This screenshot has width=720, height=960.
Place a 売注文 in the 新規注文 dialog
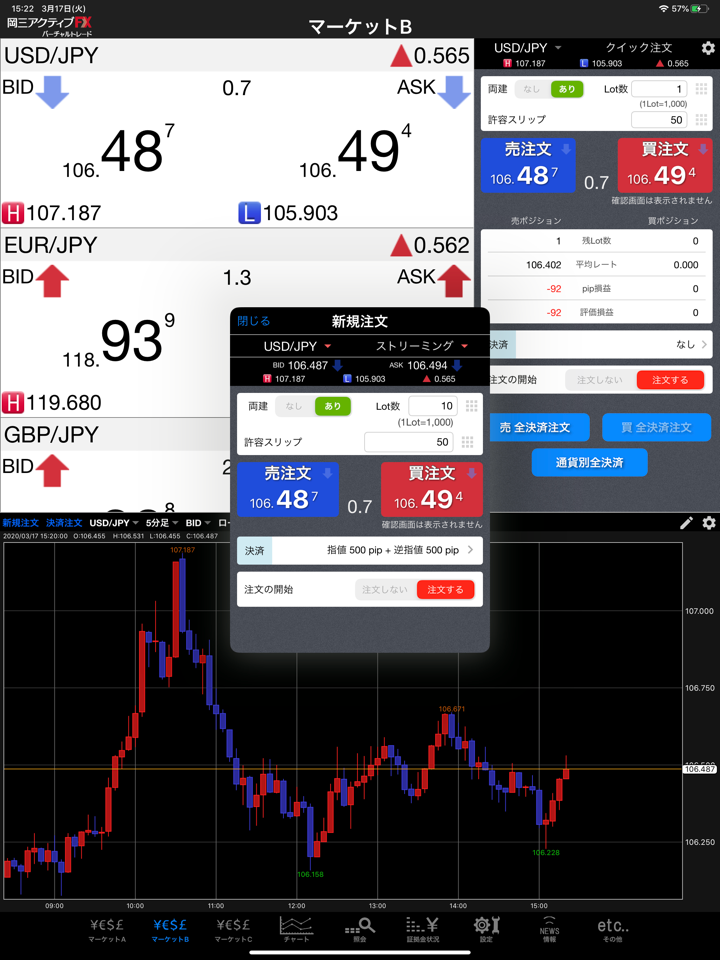coord(288,488)
